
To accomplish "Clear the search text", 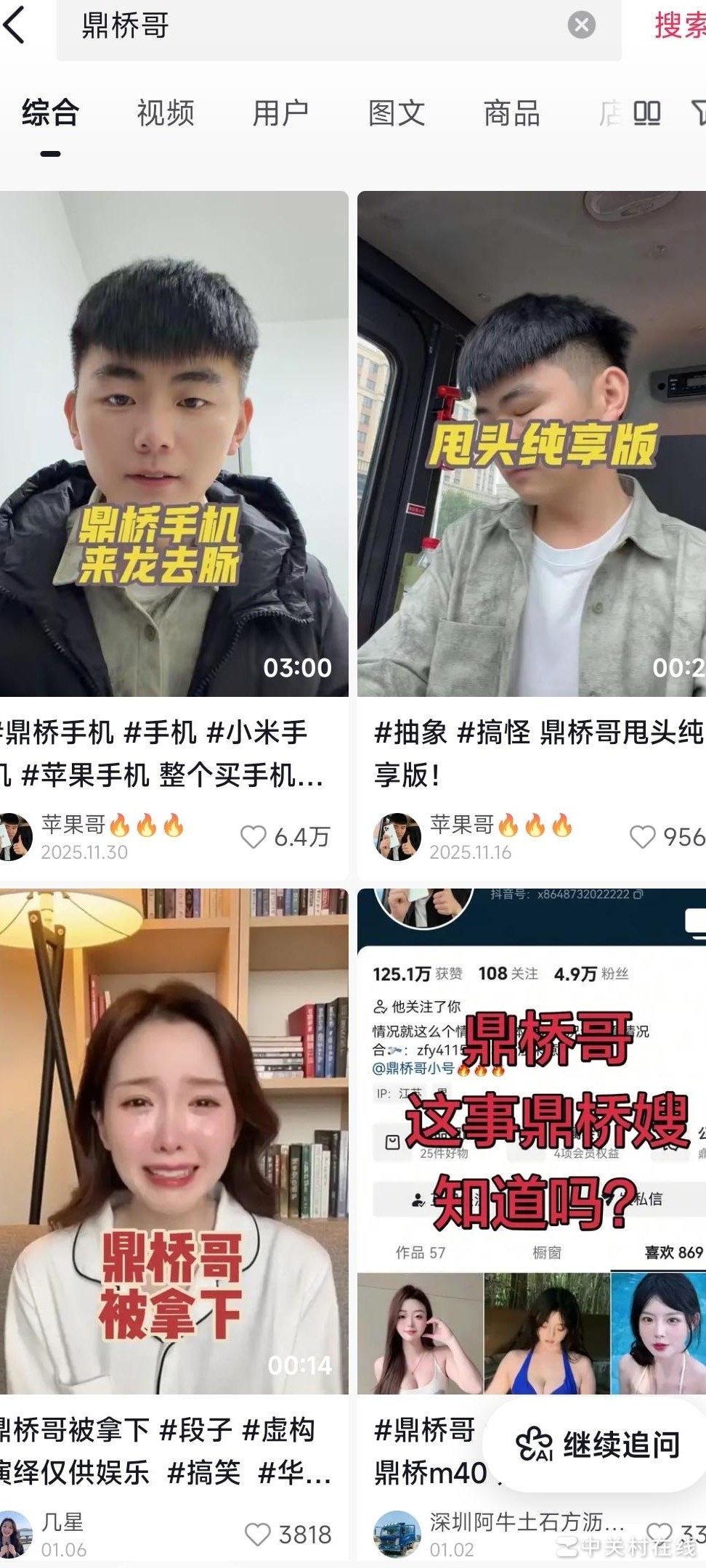I will [581, 25].
